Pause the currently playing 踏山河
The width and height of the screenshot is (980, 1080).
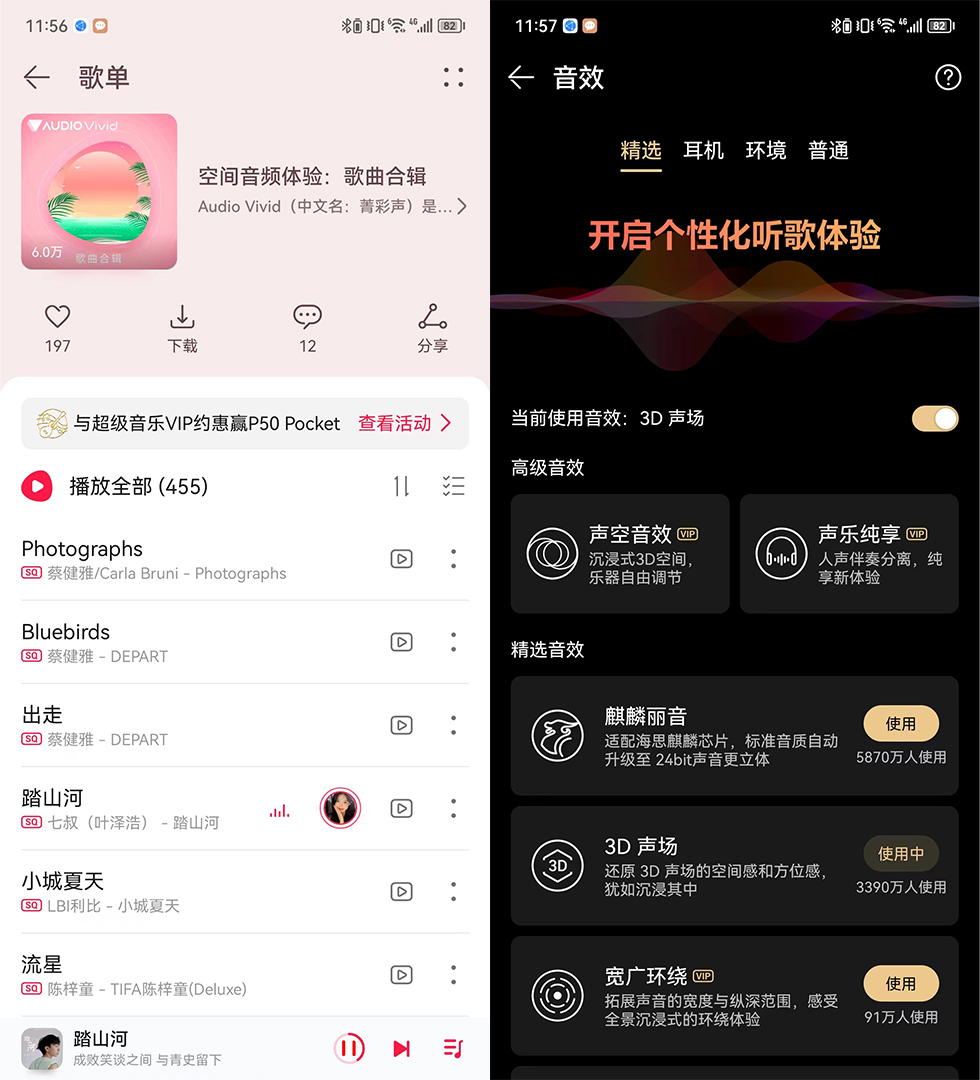point(349,1047)
